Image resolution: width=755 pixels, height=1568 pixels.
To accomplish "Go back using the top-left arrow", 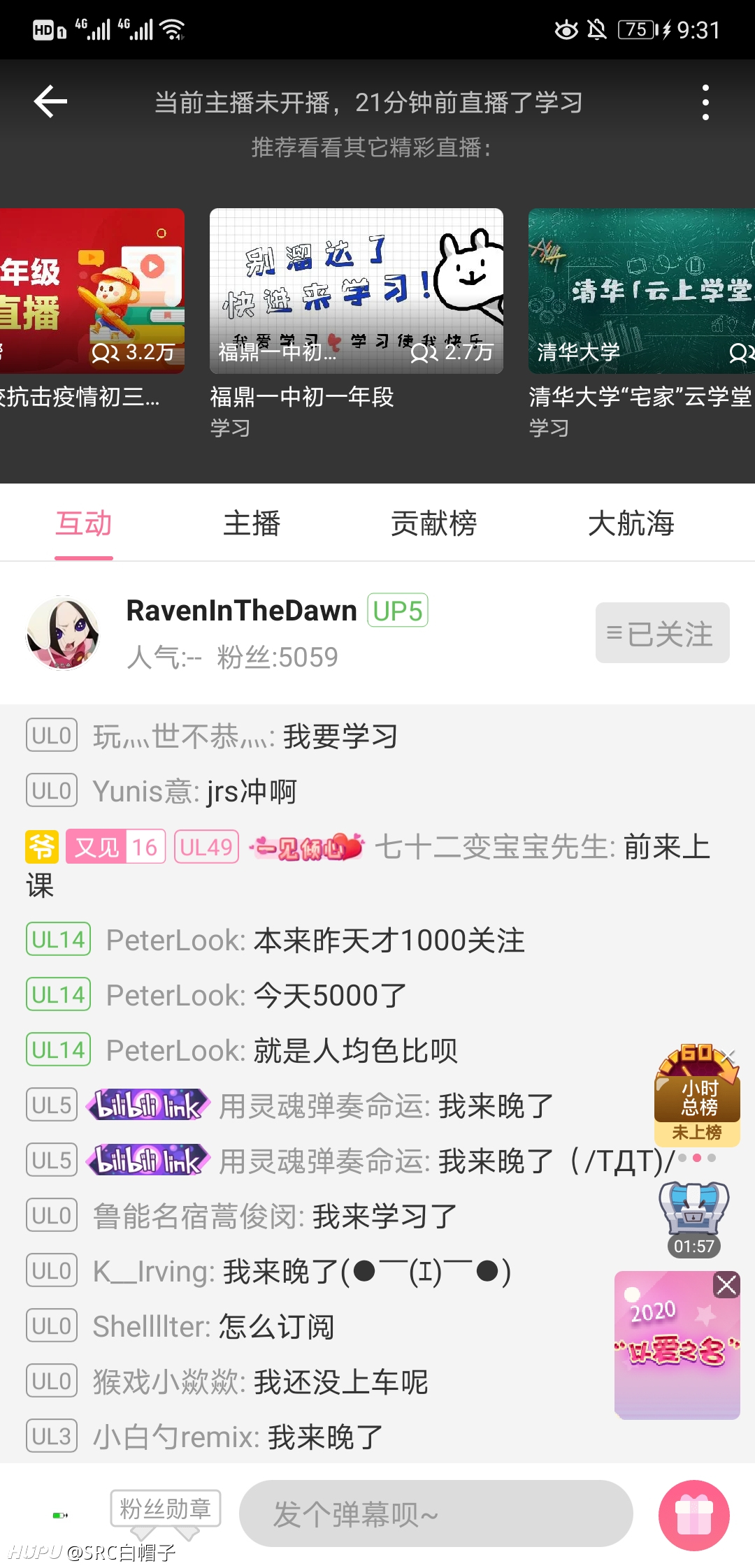I will pyautogui.click(x=50, y=102).
